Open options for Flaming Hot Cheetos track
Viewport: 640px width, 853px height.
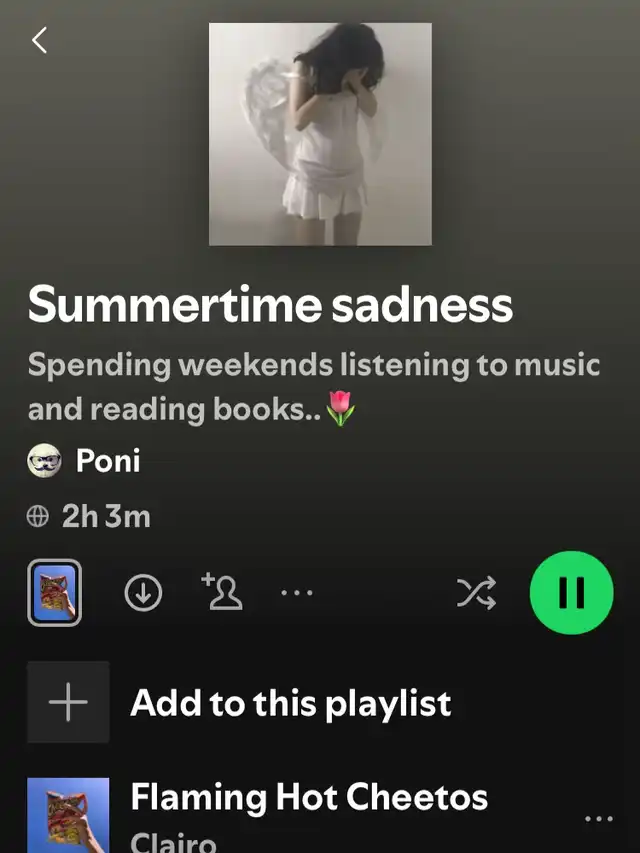pyautogui.click(x=598, y=819)
